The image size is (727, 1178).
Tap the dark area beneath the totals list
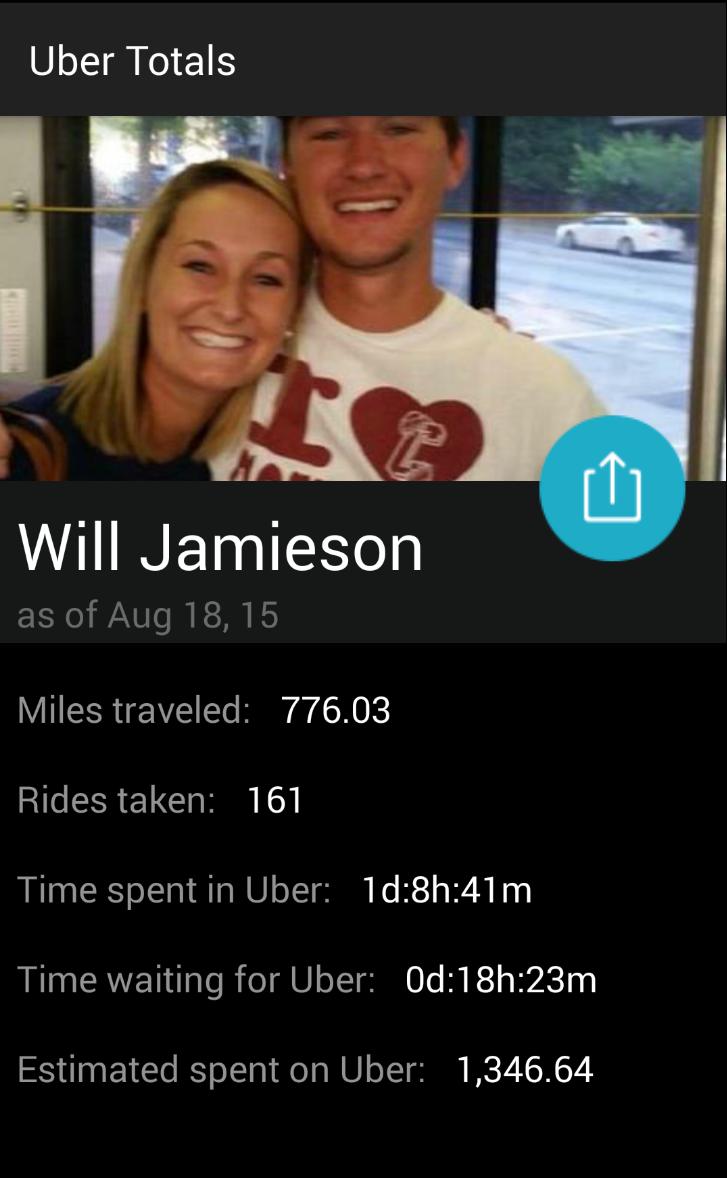coord(363,1140)
